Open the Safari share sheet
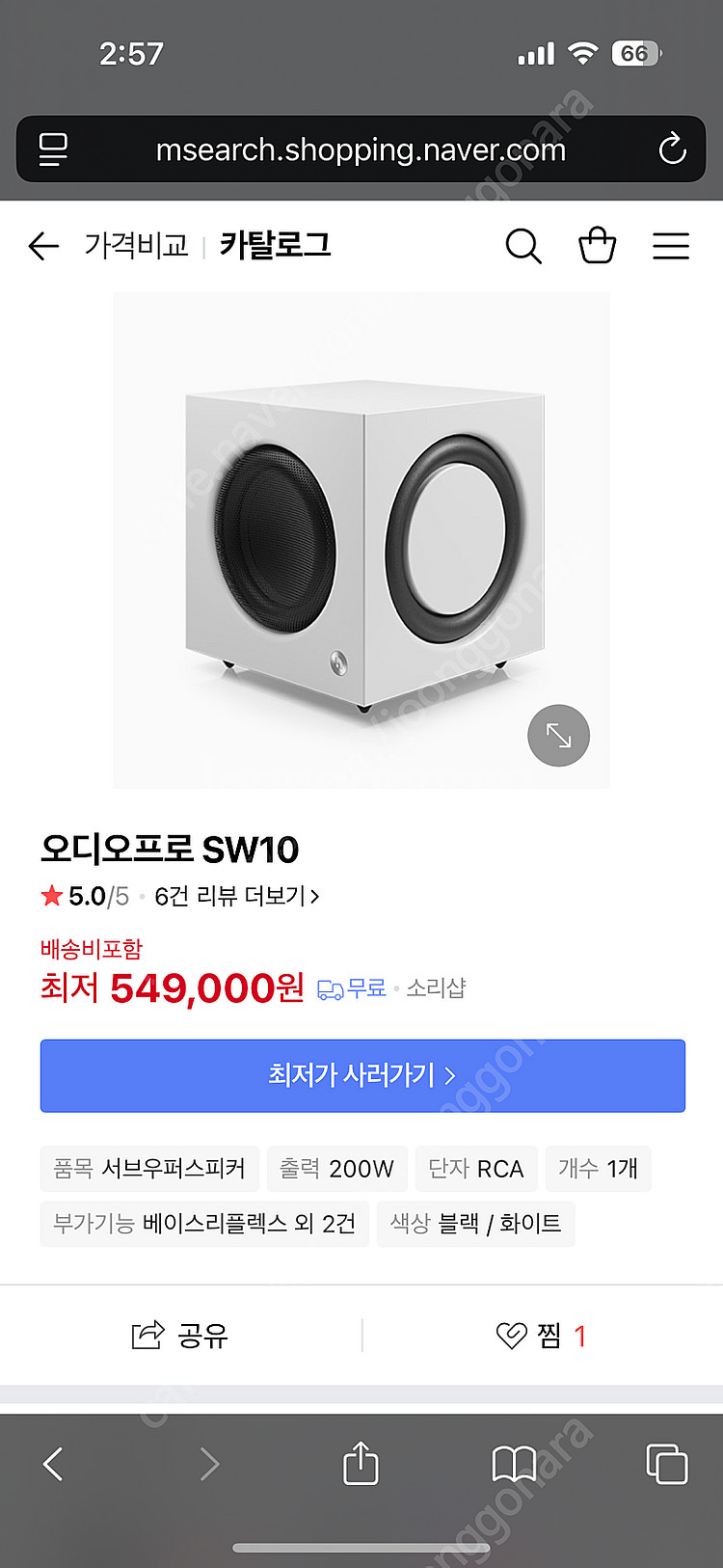This screenshot has width=723, height=1568. (361, 1464)
